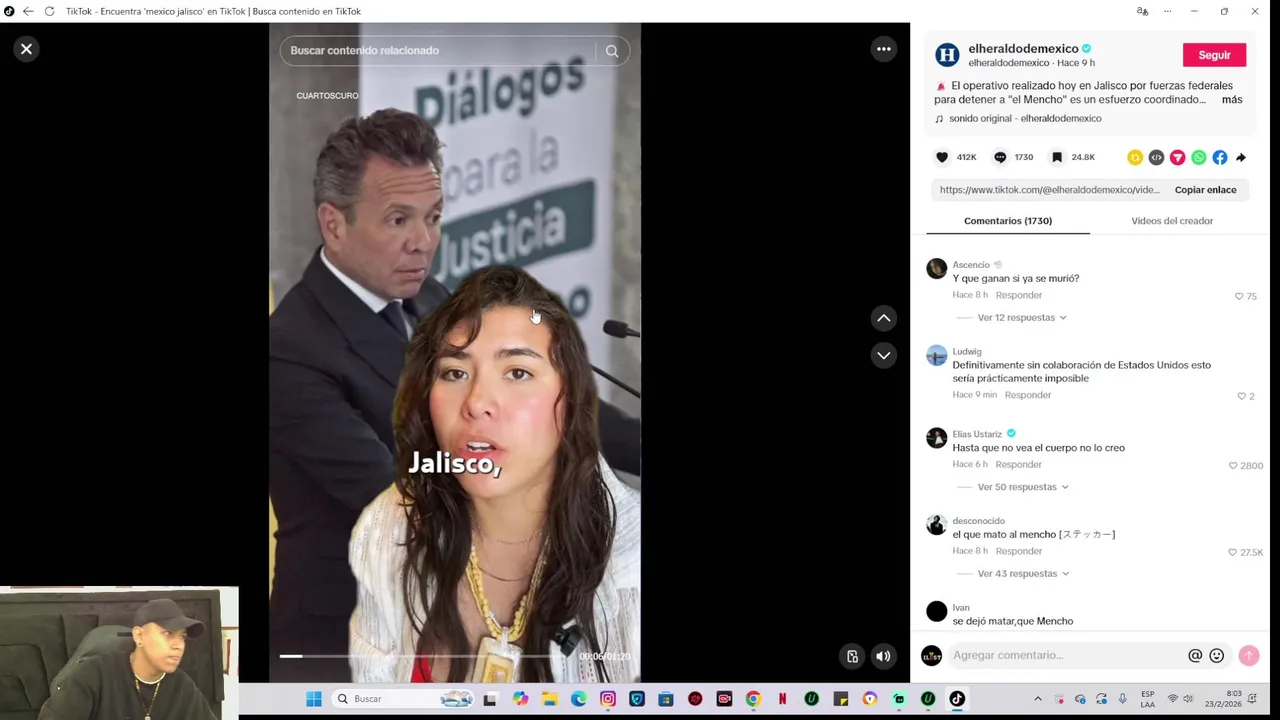Image resolution: width=1280 pixels, height=720 pixels.
Task: Reply to Ludwig's comment
Action: pyautogui.click(x=1027, y=395)
